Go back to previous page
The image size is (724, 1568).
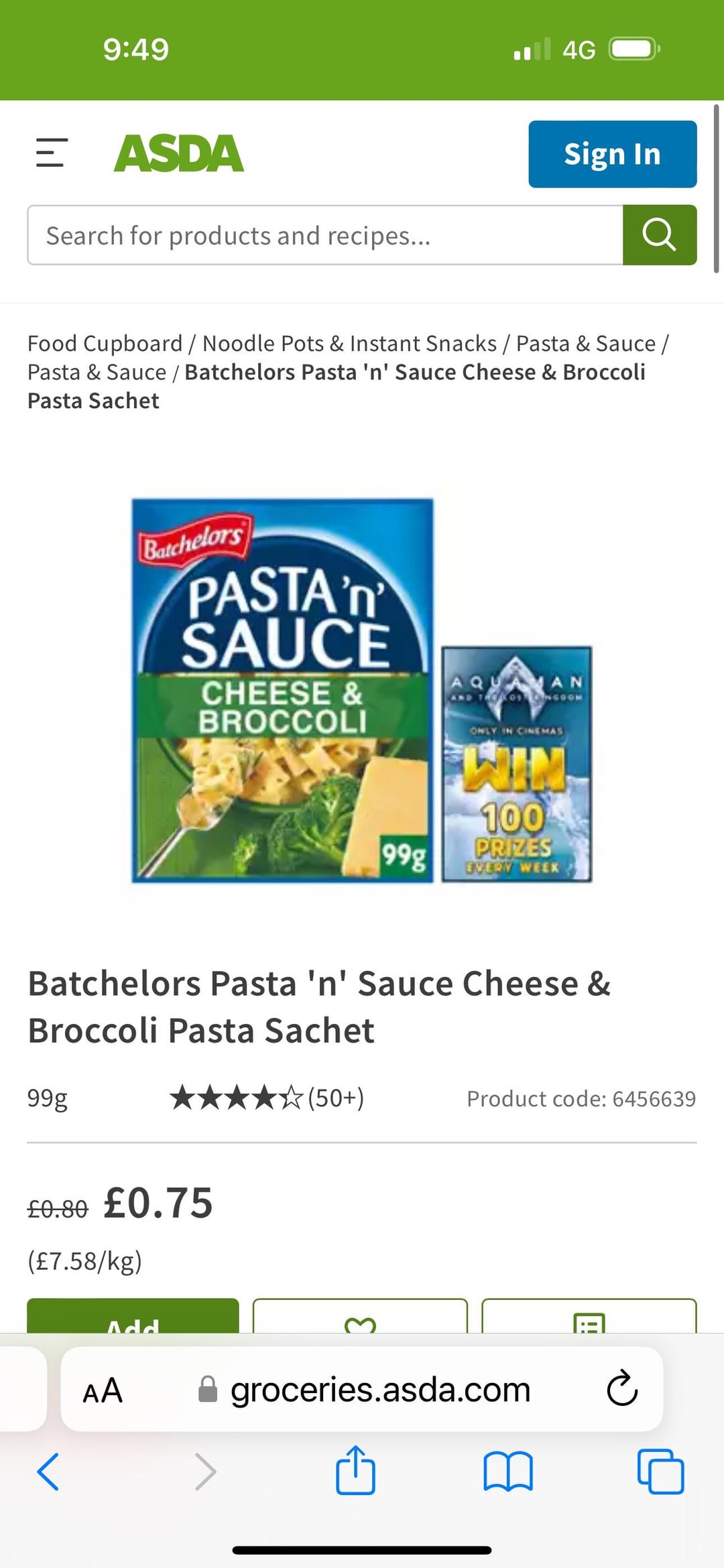coord(48,1472)
